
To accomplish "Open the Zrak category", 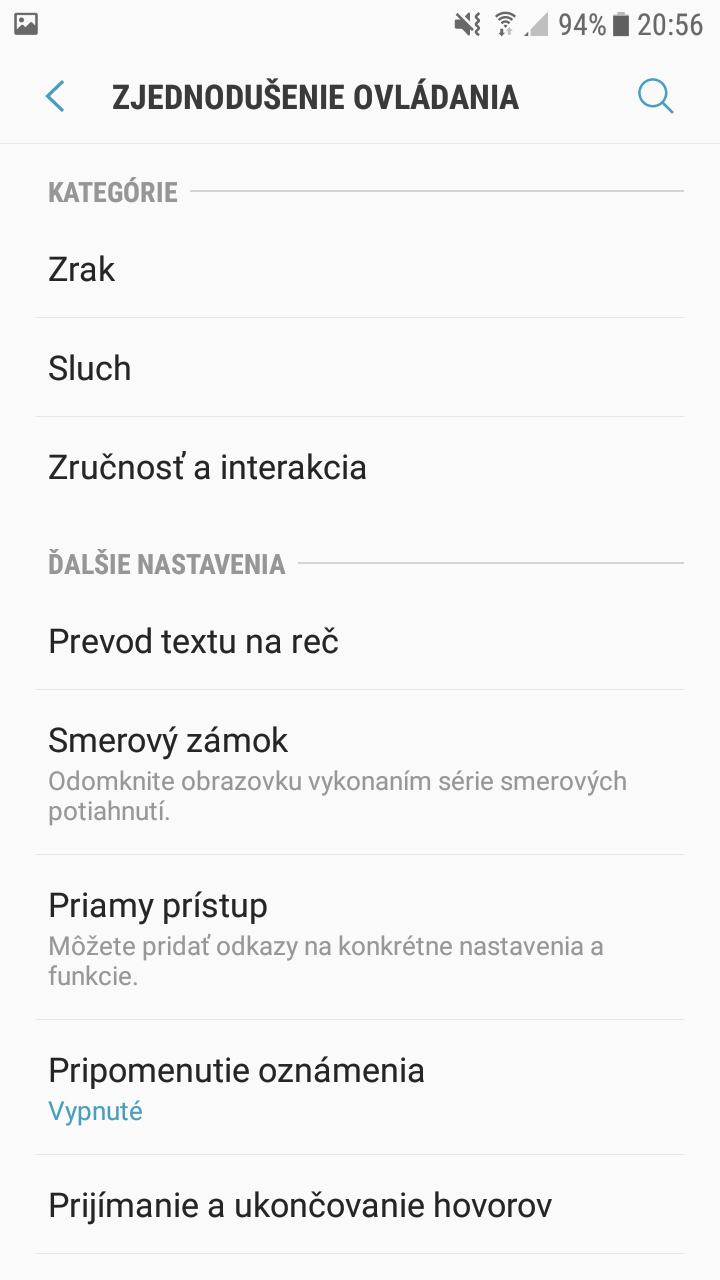I will click(x=360, y=269).
